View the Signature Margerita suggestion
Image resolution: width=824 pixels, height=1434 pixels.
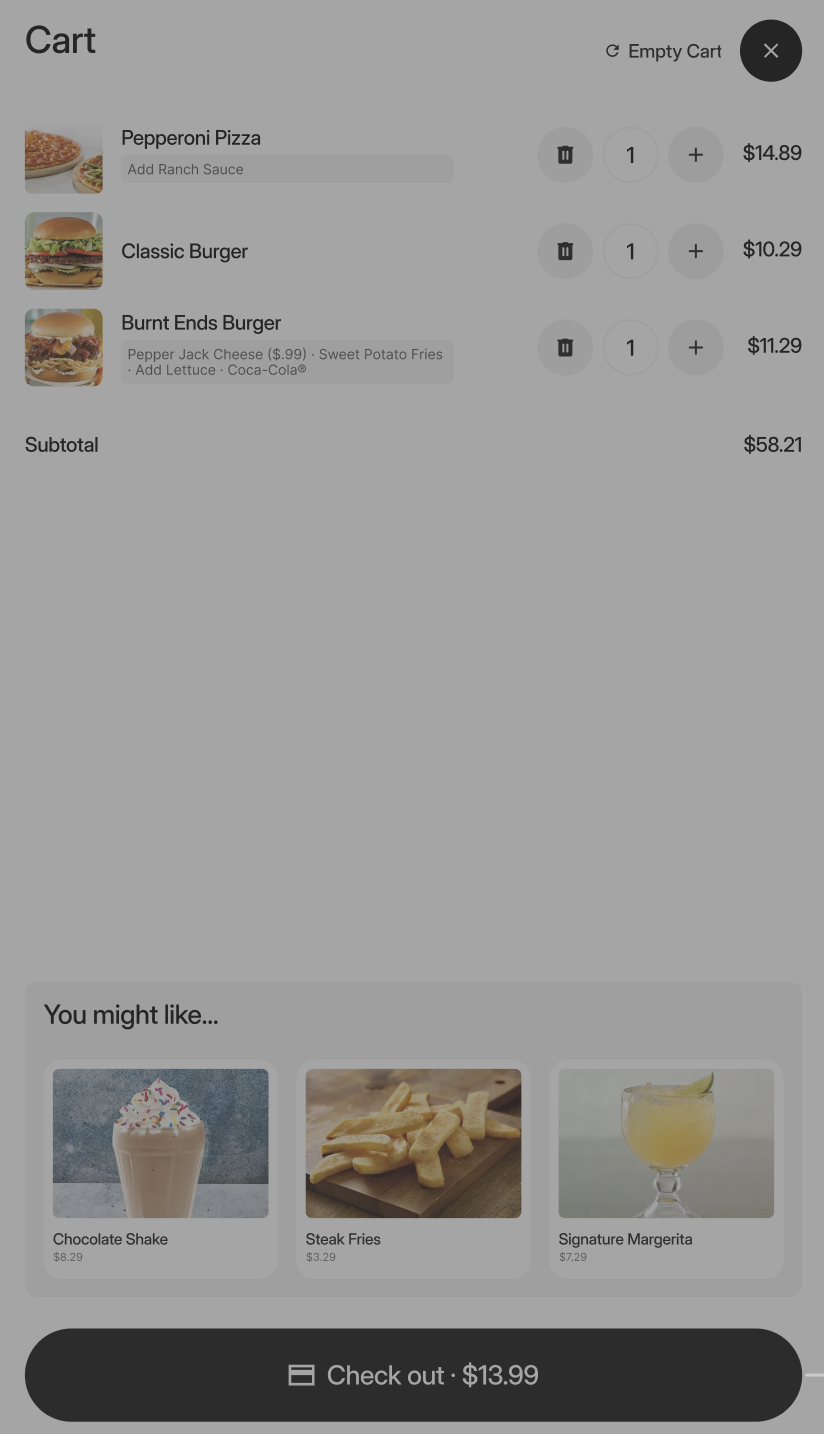(666, 1167)
